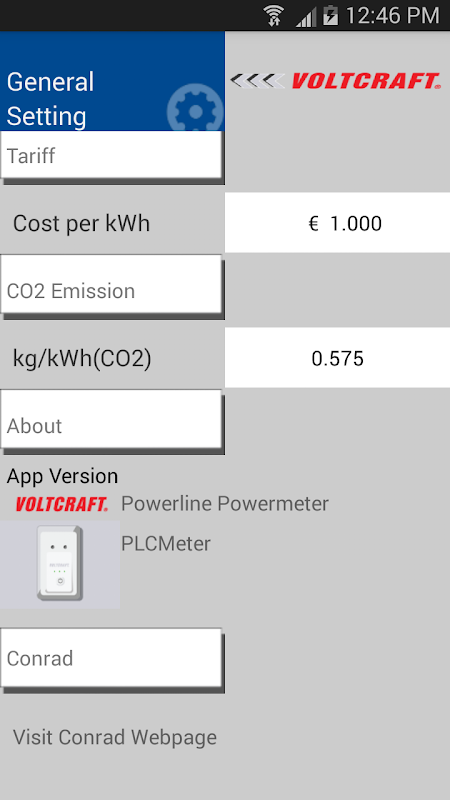Tap the General Setting header
450x800 pixels.
[112, 82]
